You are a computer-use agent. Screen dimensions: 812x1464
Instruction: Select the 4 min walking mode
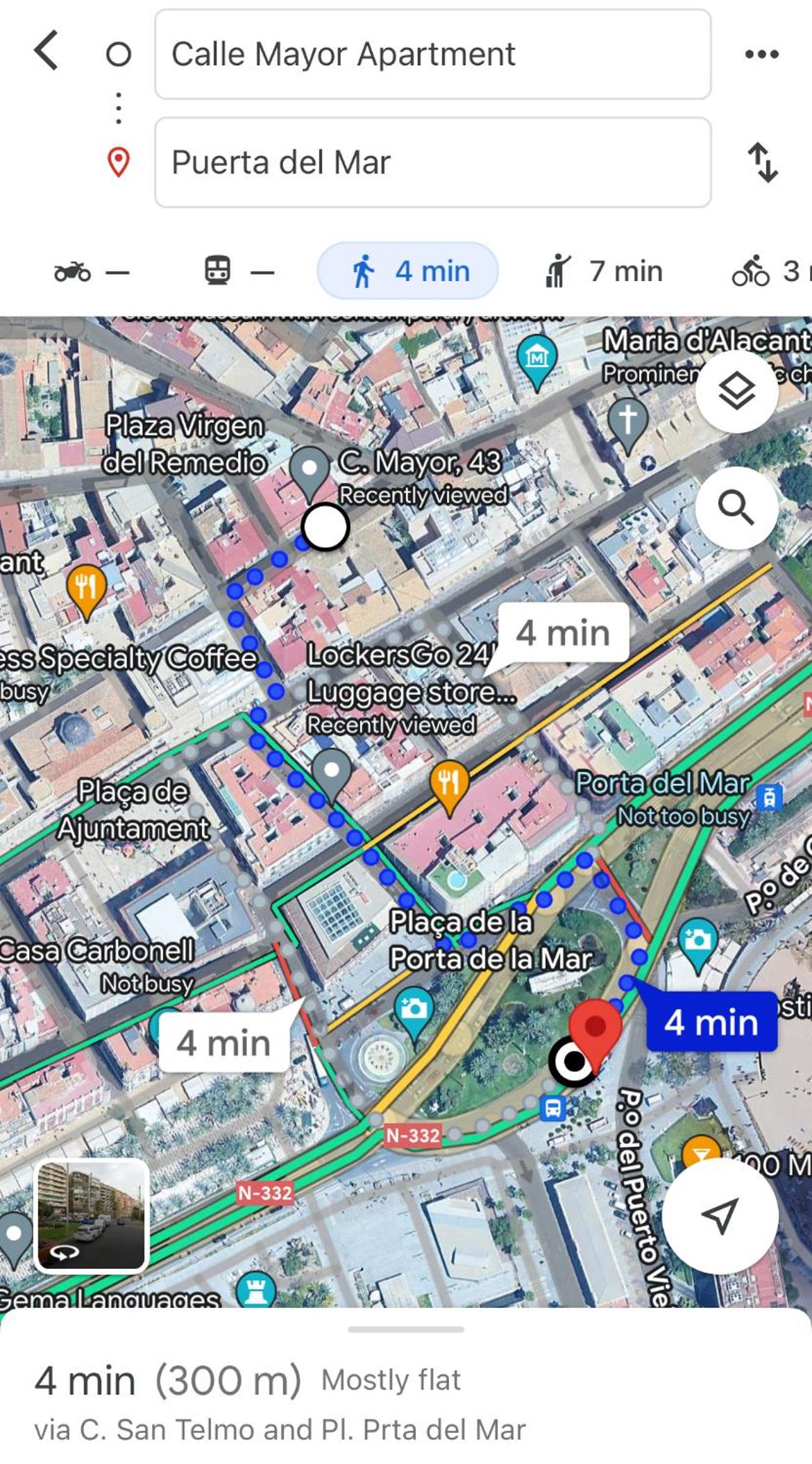[x=408, y=271]
